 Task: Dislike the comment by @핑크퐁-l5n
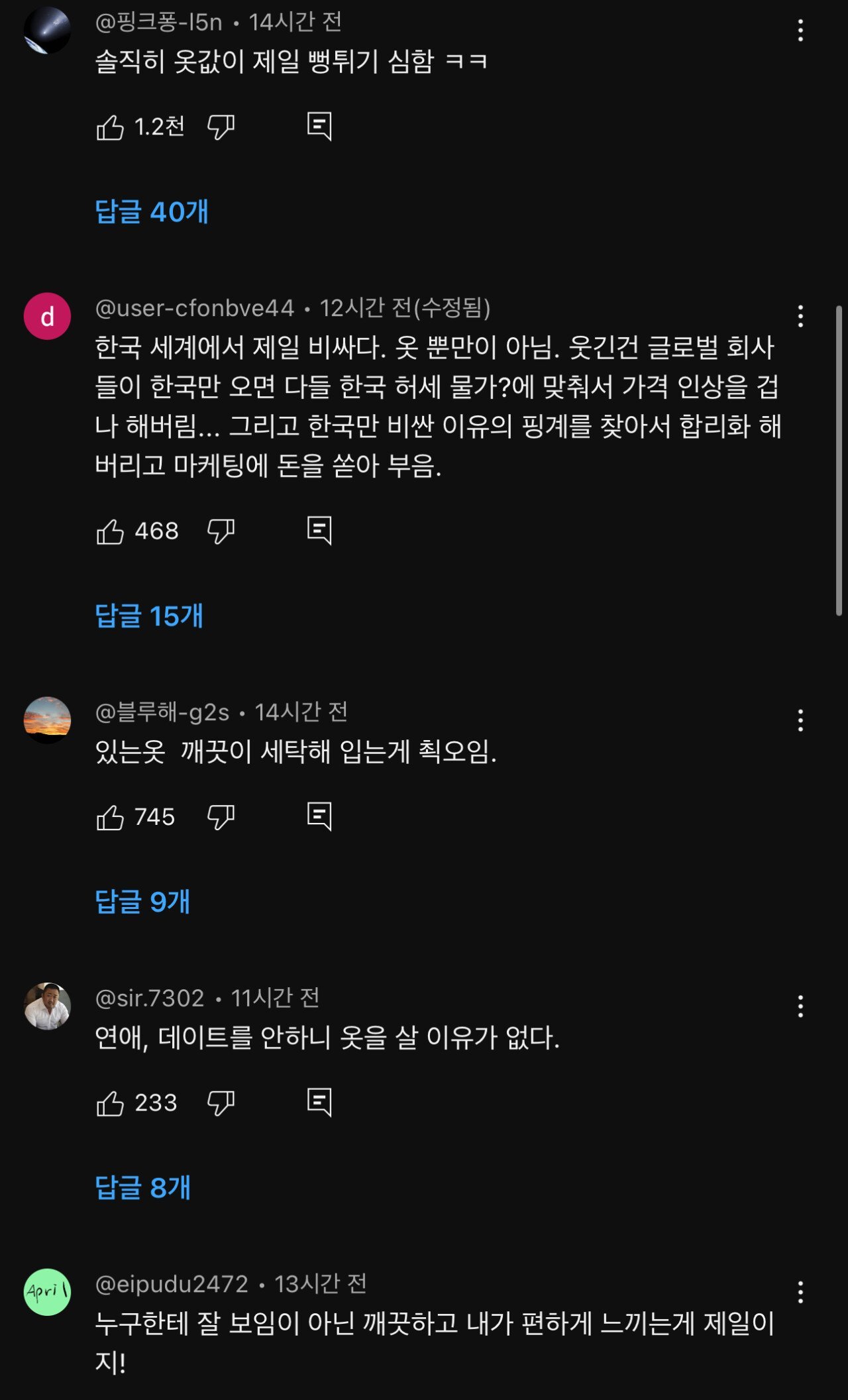pyautogui.click(x=221, y=127)
